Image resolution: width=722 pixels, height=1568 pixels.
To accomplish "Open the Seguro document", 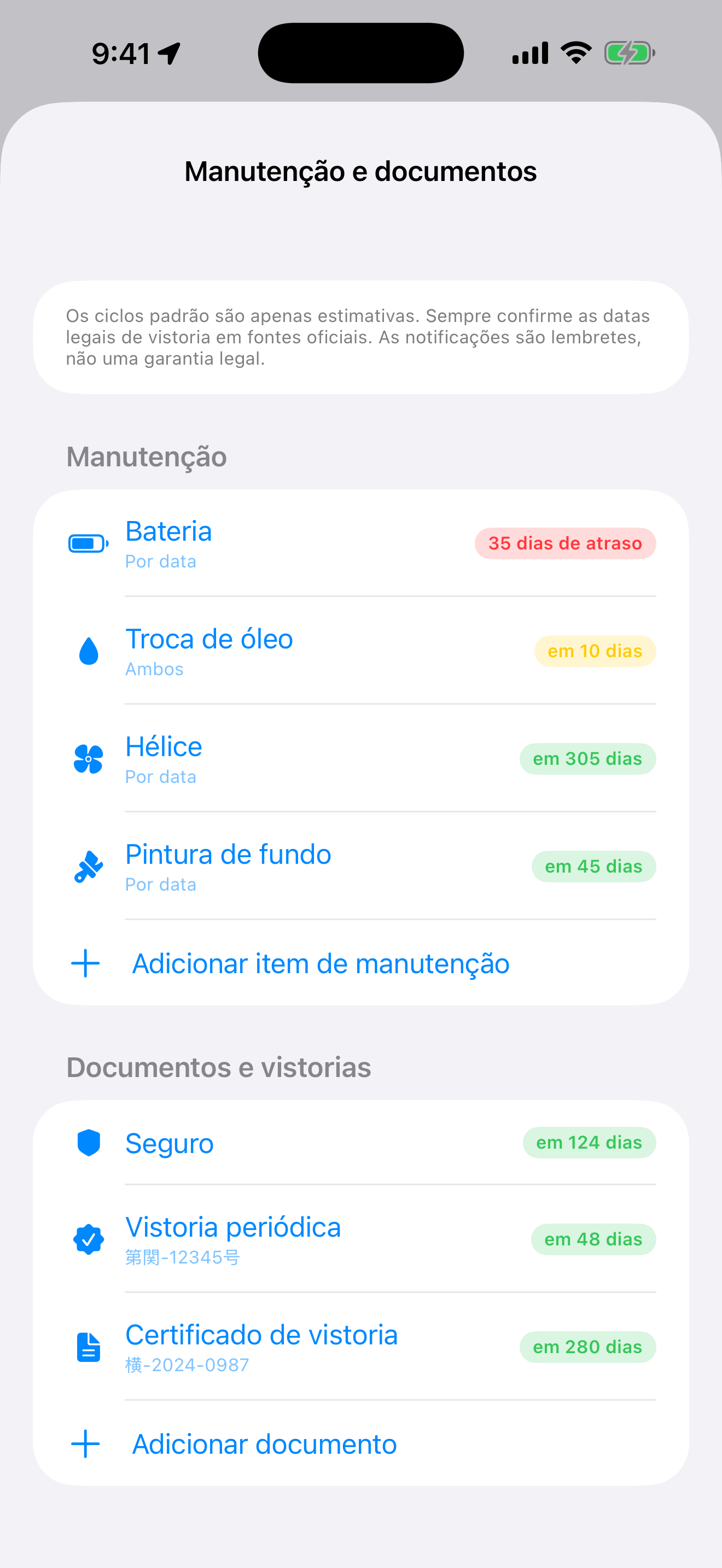I will click(361, 1143).
